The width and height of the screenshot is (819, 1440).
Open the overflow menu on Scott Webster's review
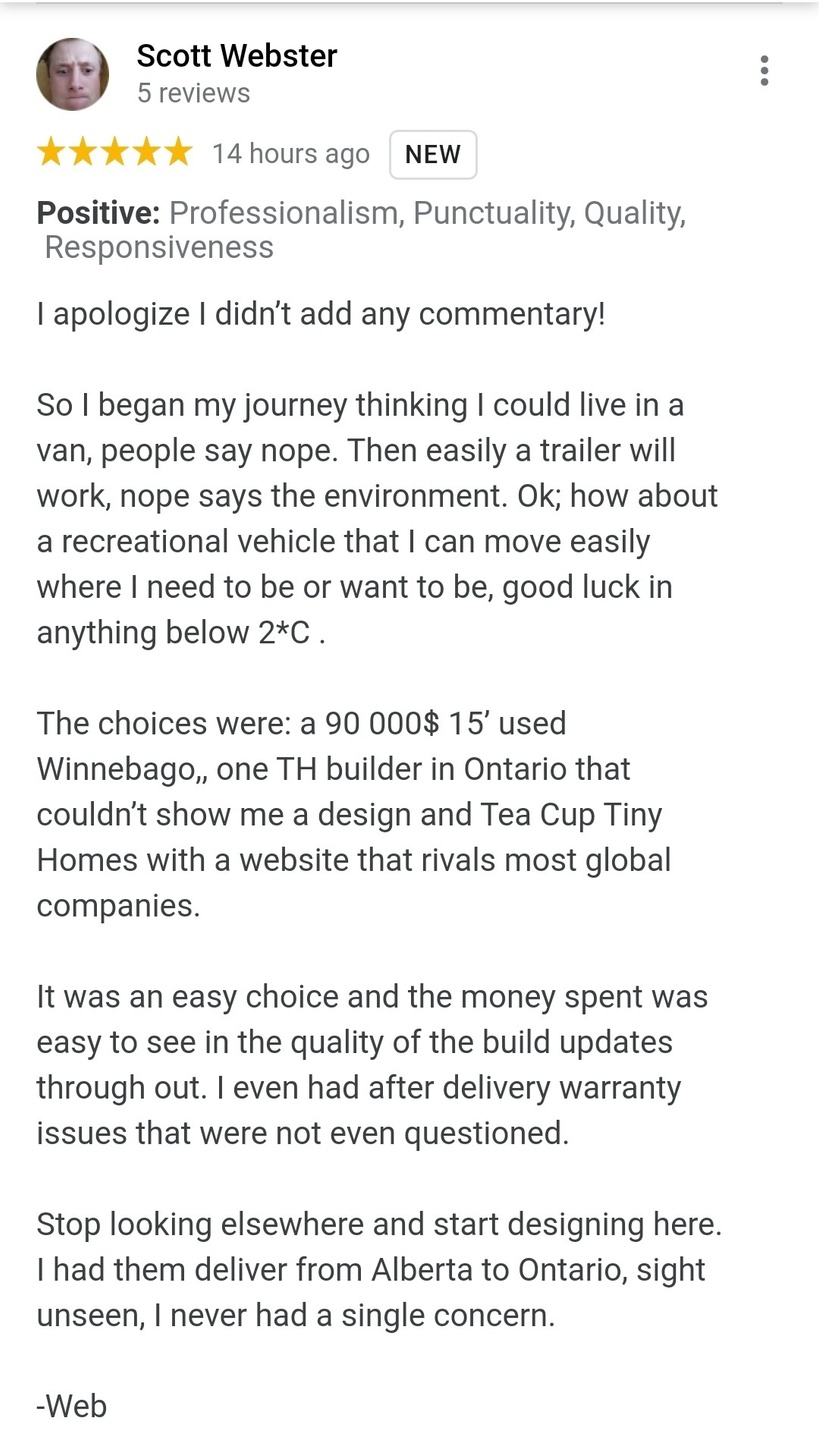tap(764, 71)
